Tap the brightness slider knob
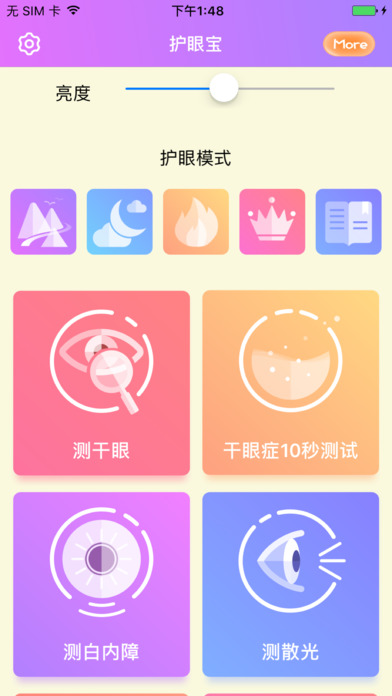 (224, 88)
